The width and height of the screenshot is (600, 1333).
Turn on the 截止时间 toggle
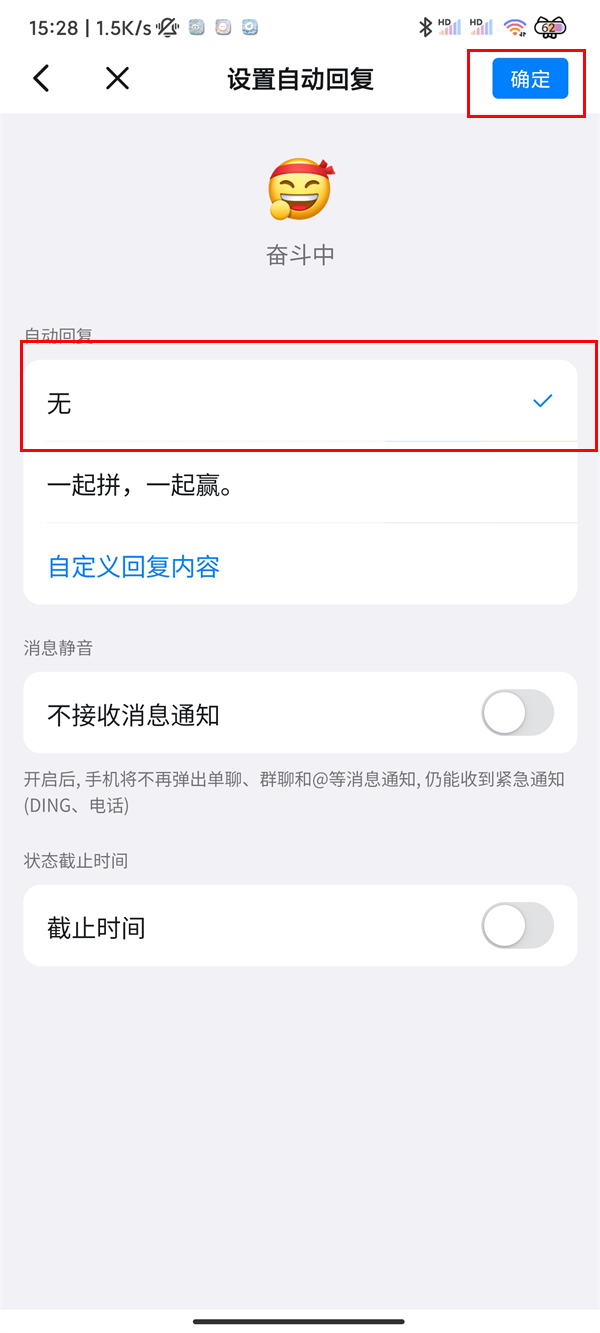[x=517, y=926]
